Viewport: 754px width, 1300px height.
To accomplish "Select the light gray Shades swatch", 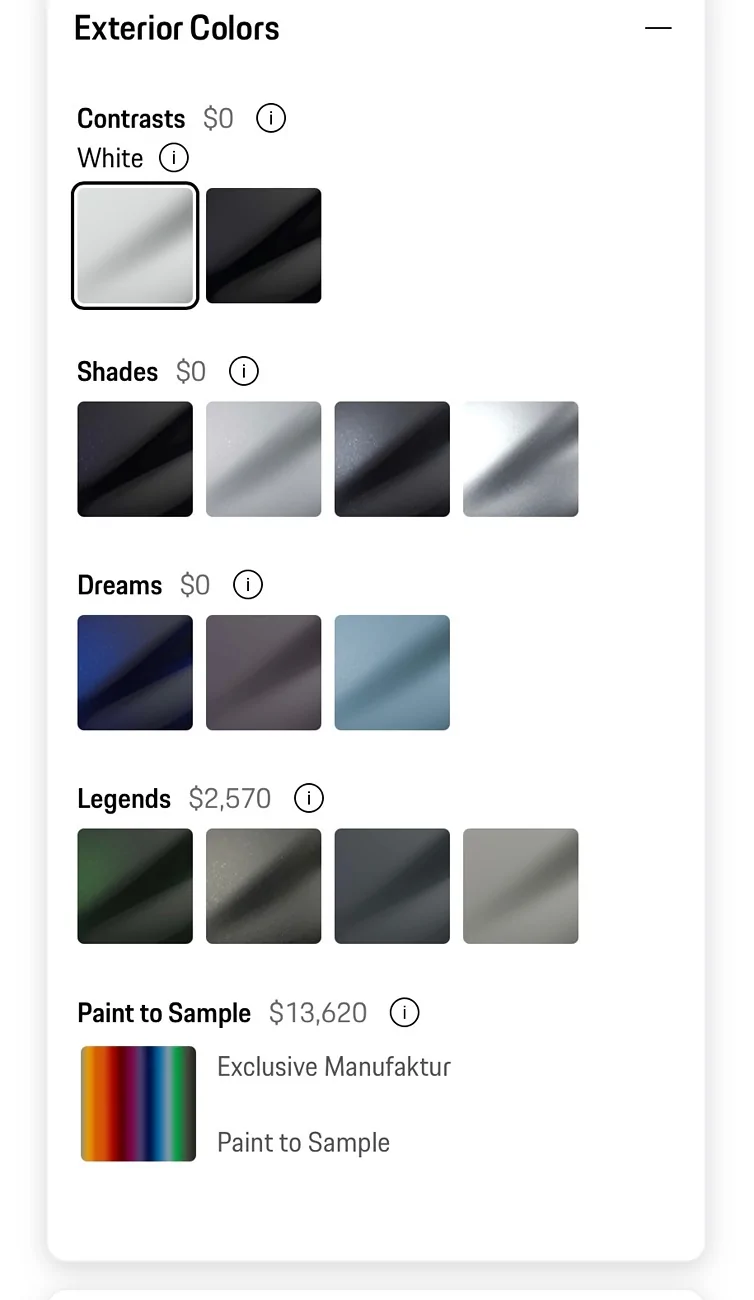I will 264,459.
